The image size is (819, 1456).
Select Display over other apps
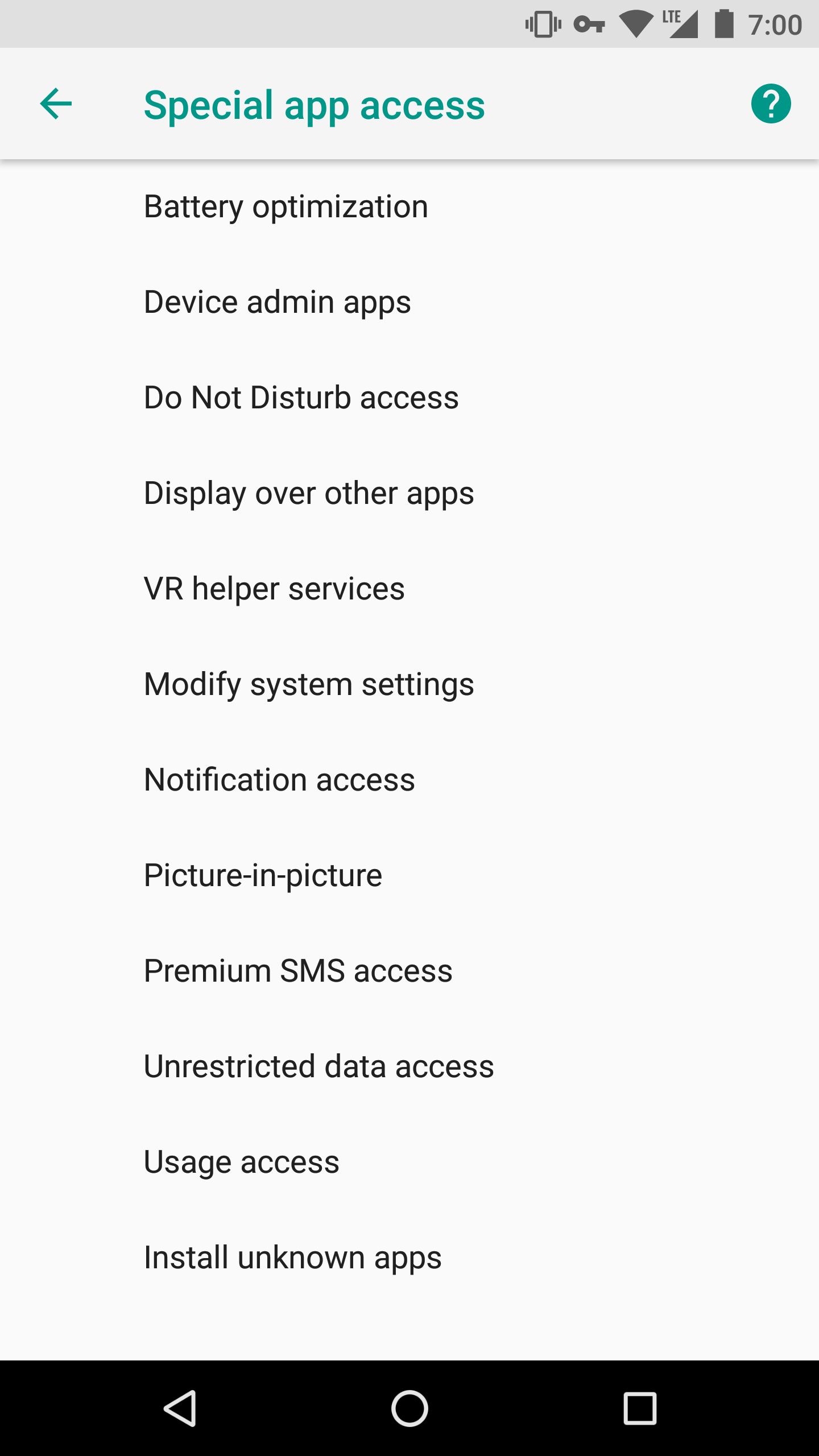308,493
